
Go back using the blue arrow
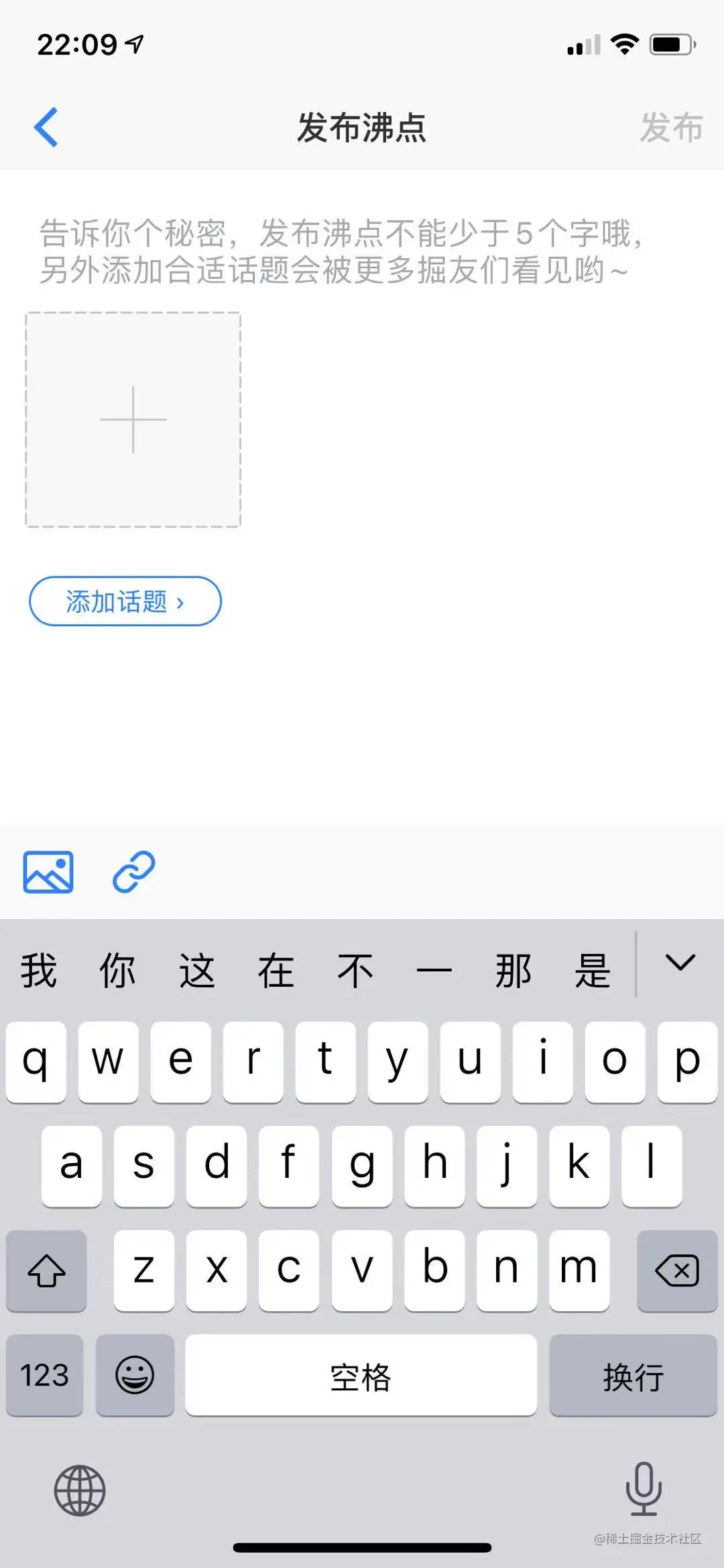[46, 127]
